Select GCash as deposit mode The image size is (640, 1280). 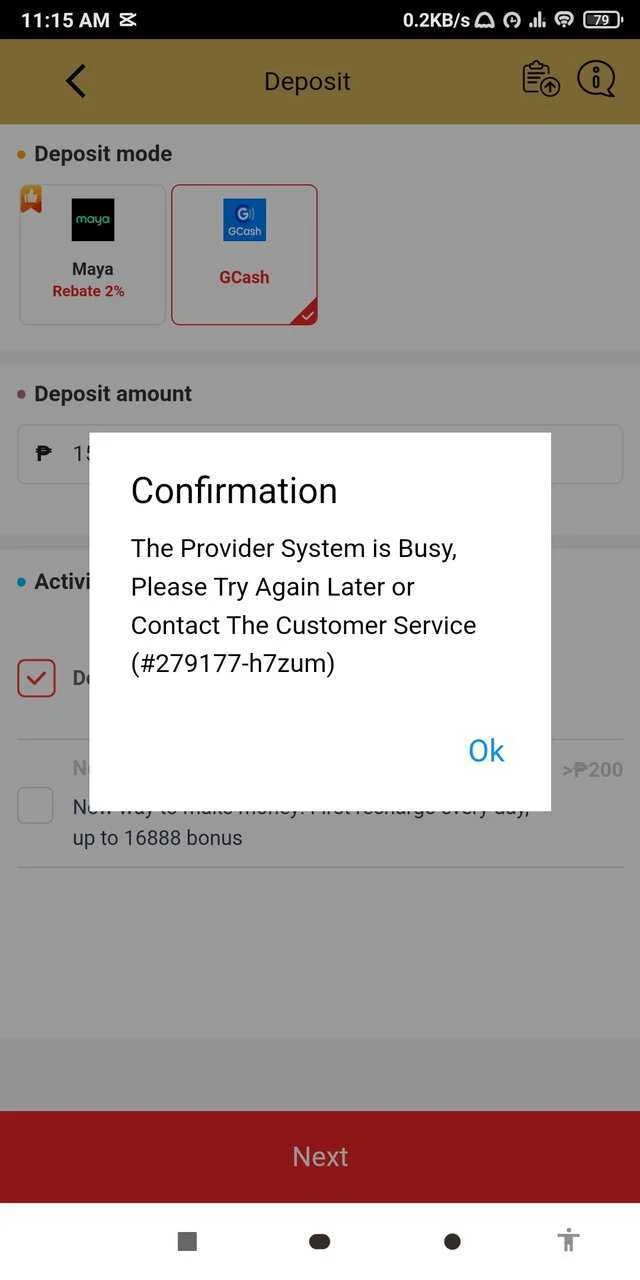(x=244, y=254)
